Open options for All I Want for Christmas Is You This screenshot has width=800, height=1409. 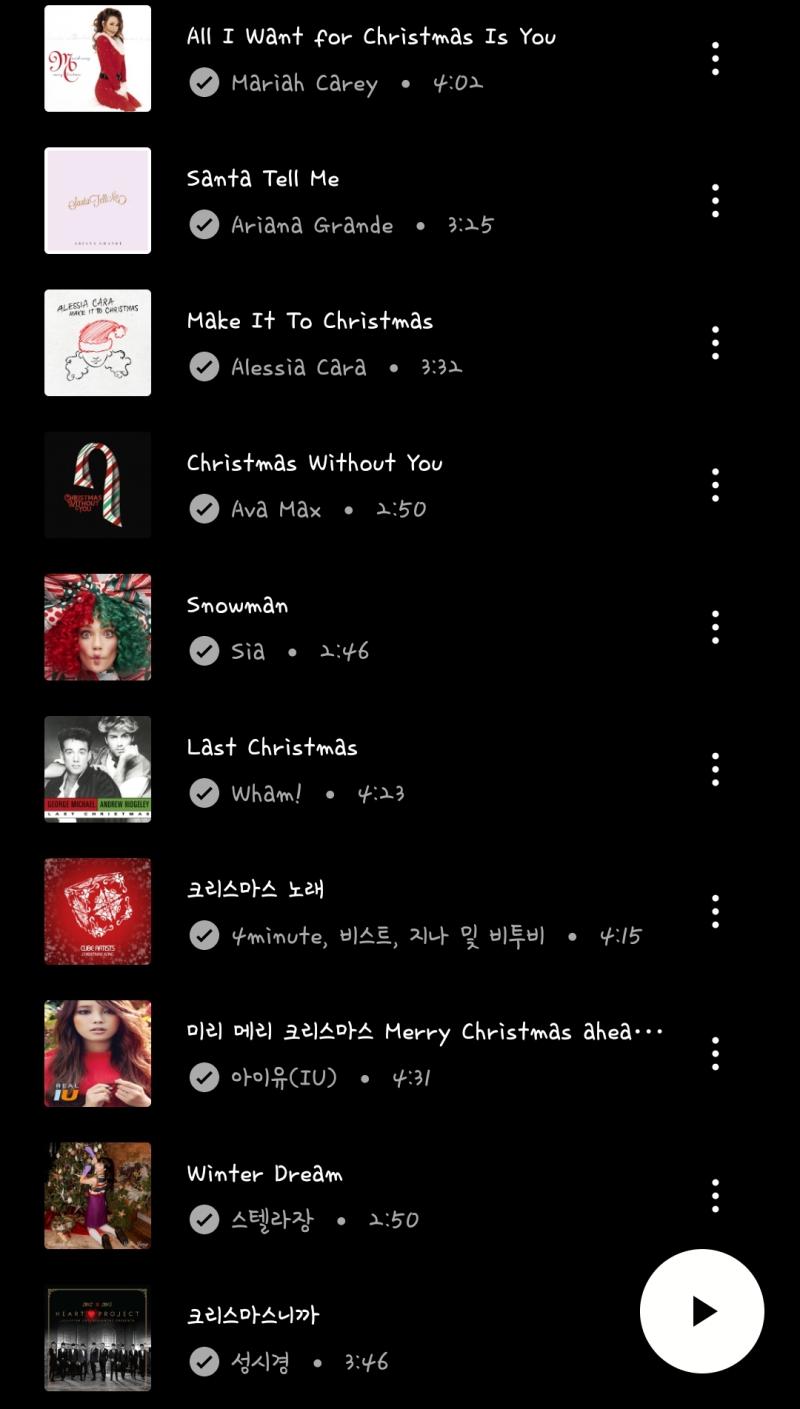point(715,59)
